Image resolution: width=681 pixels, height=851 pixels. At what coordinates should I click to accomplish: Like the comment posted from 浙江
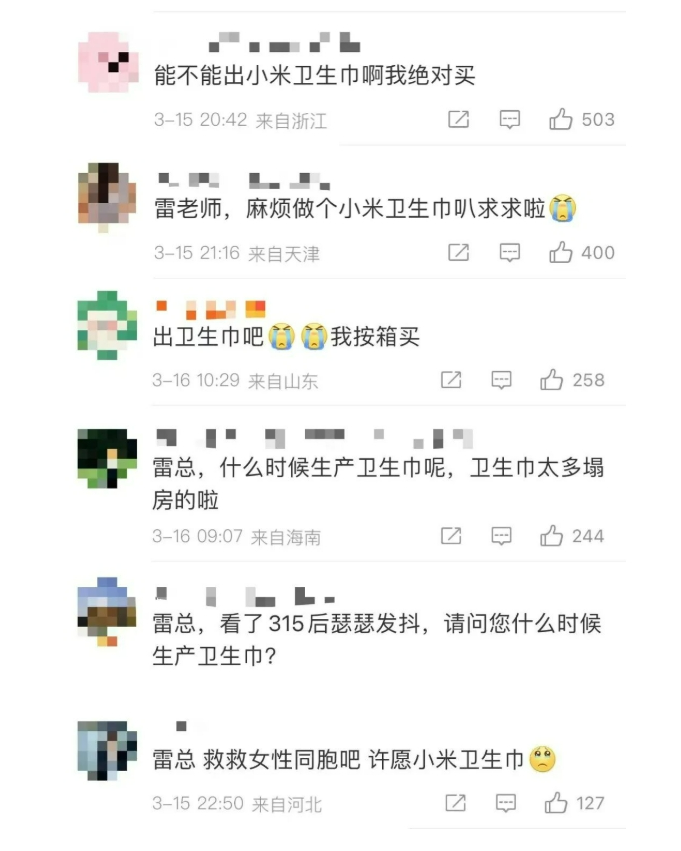(561, 120)
